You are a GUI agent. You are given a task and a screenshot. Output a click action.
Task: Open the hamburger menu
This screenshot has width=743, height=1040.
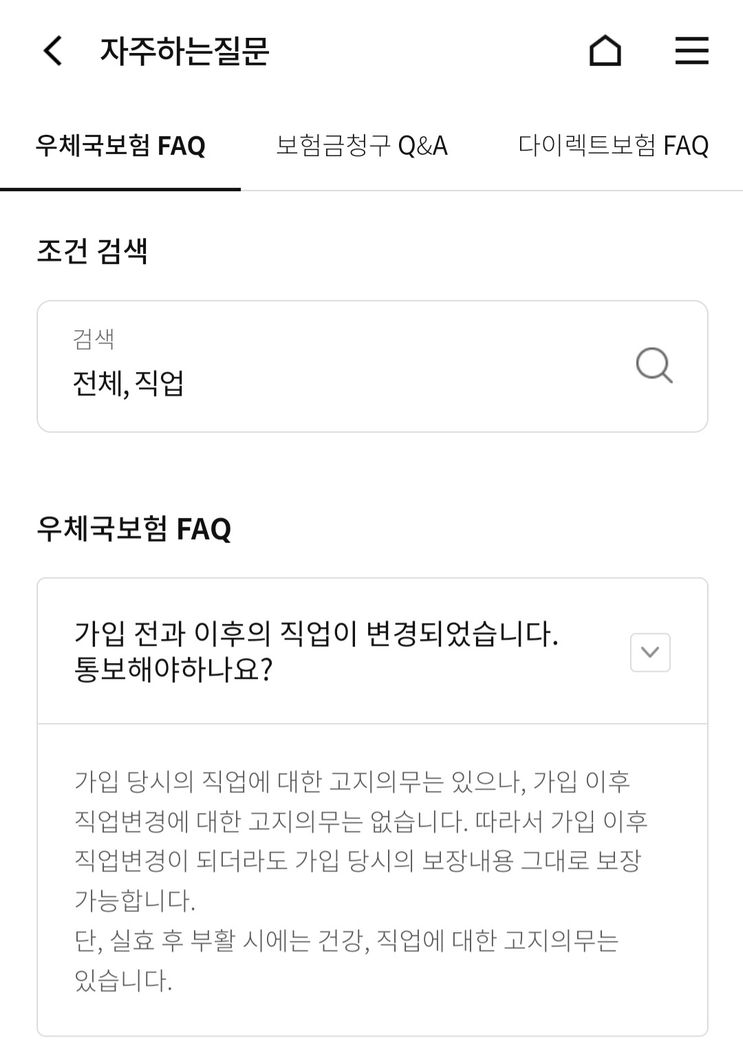pos(691,51)
